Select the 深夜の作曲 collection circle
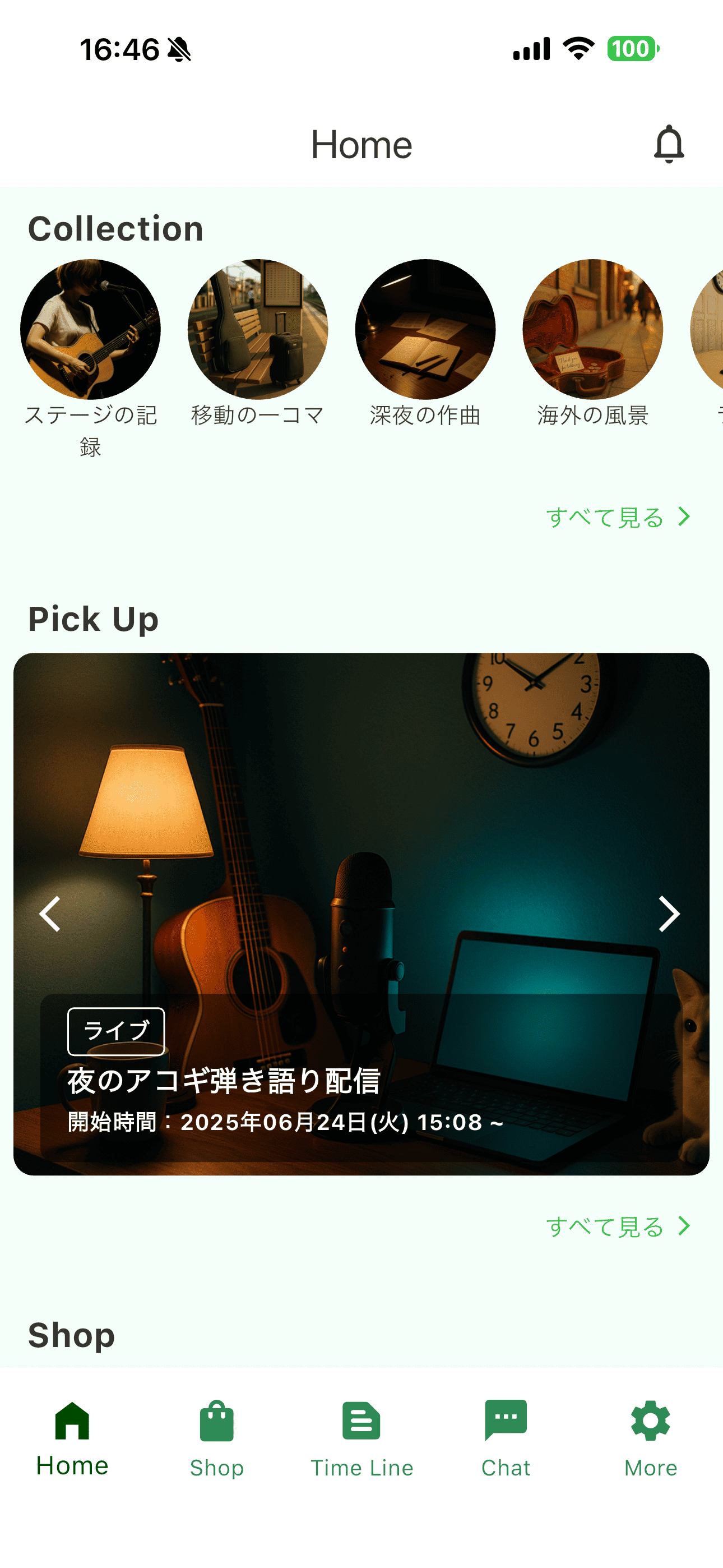Viewport: 723px width, 1568px height. [426, 329]
